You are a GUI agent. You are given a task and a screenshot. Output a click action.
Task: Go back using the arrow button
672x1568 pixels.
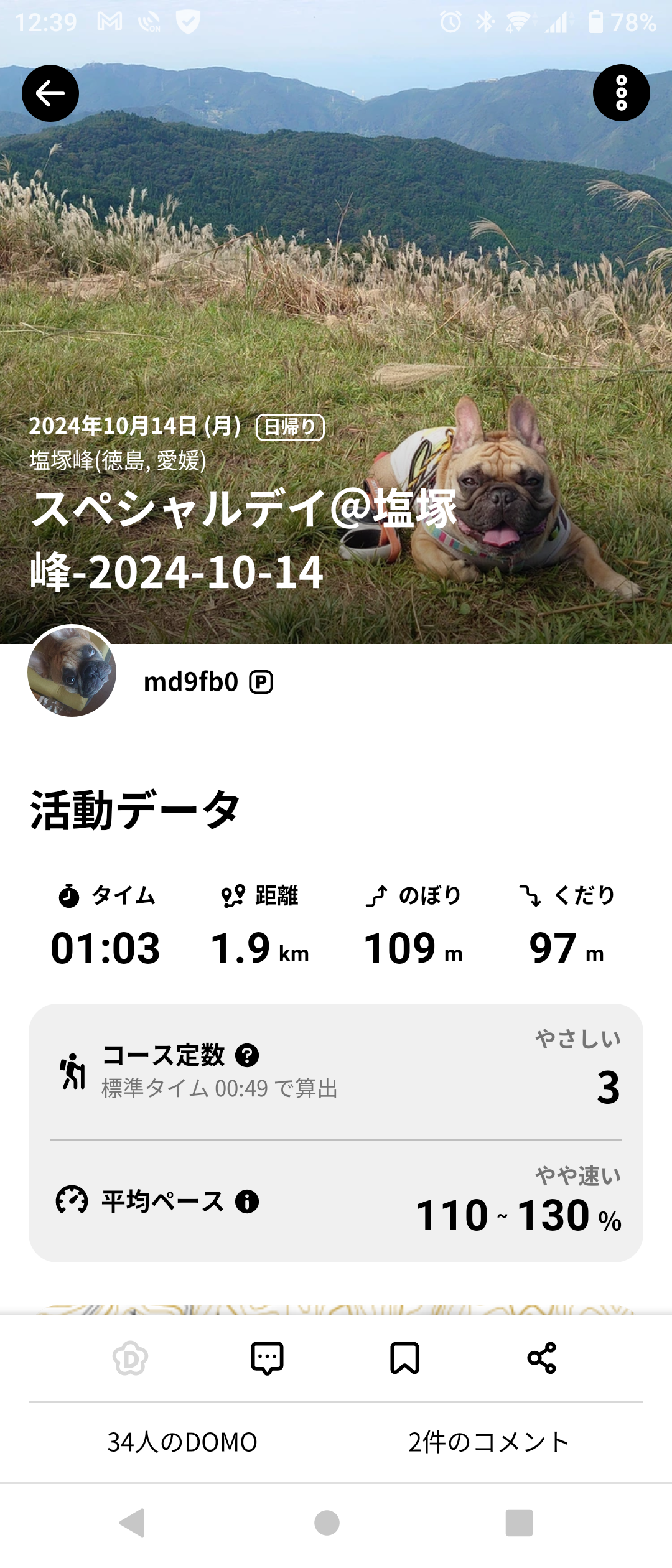(x=50, y=93)
